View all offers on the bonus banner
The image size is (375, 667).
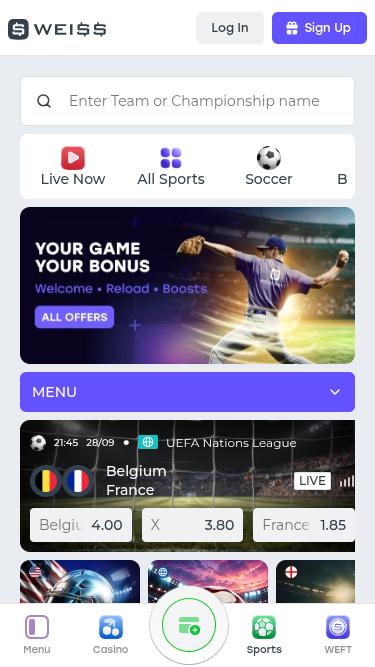(74, 317)
